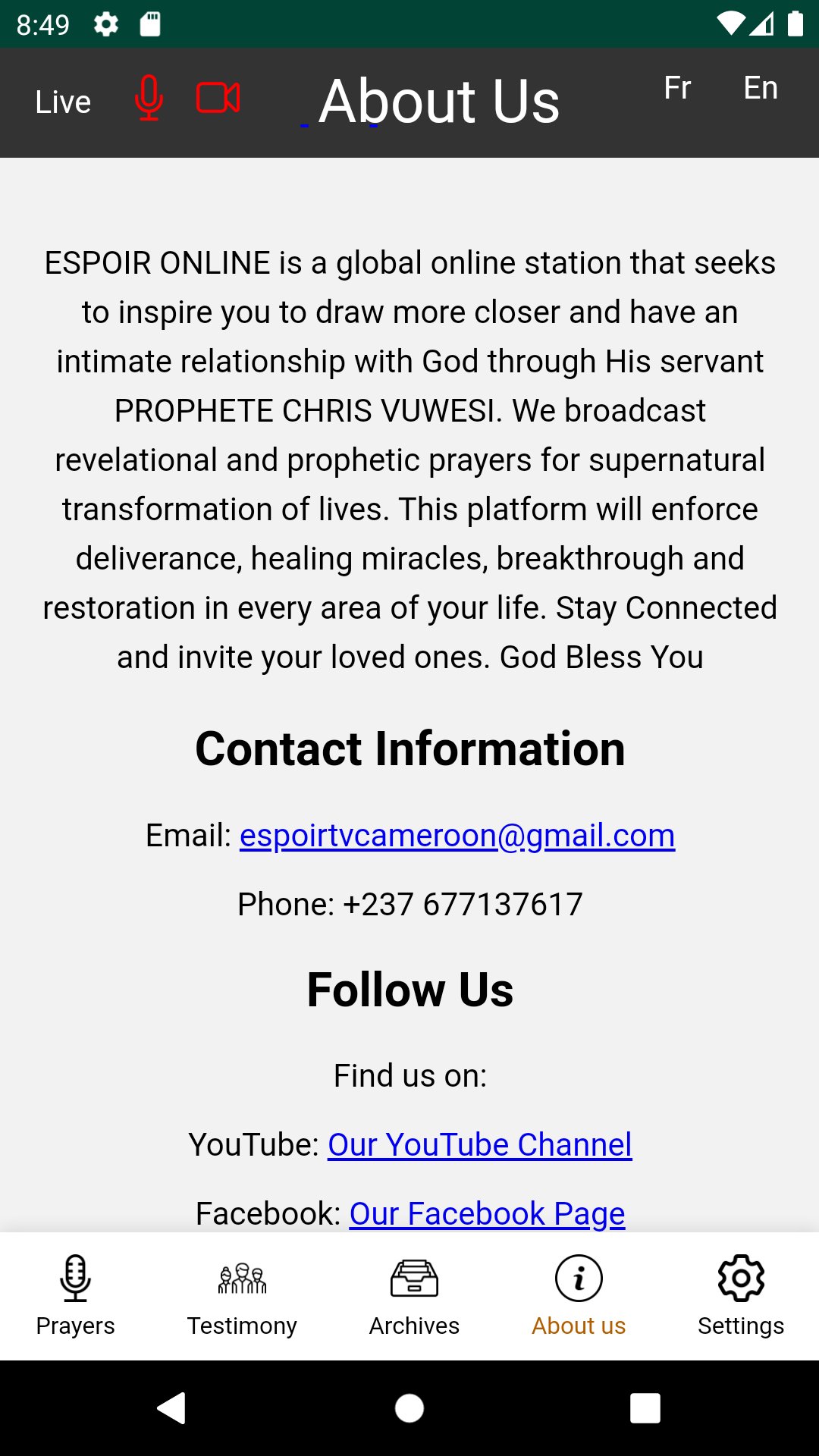
Task: Tap the red microphone live audio icon
Action: pos(149,99)
